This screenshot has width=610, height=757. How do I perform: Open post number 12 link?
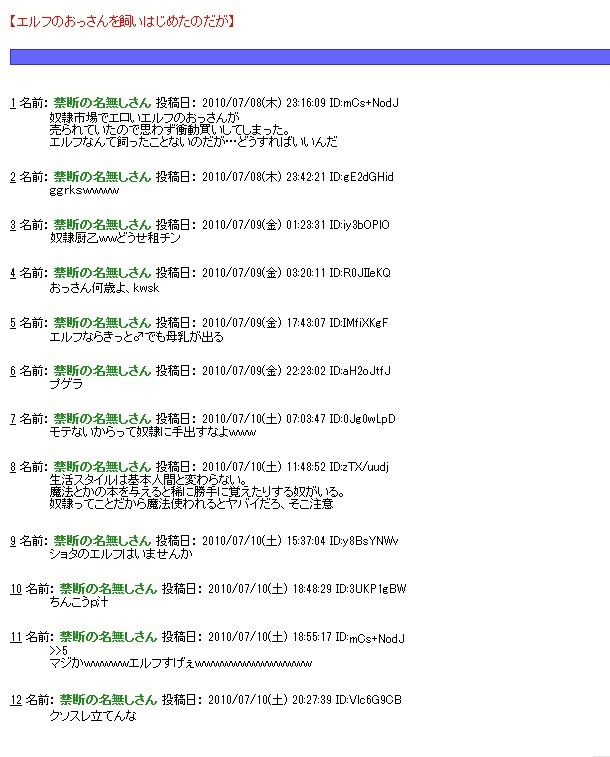pyautogui.click(x=16, y=700)
